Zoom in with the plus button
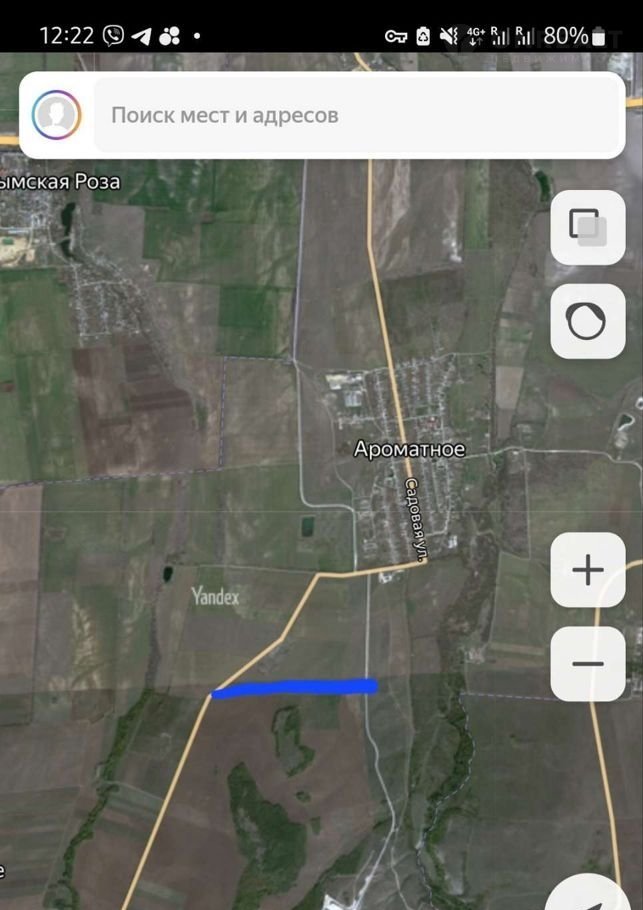Screen dimensions: 643x910 588,570
